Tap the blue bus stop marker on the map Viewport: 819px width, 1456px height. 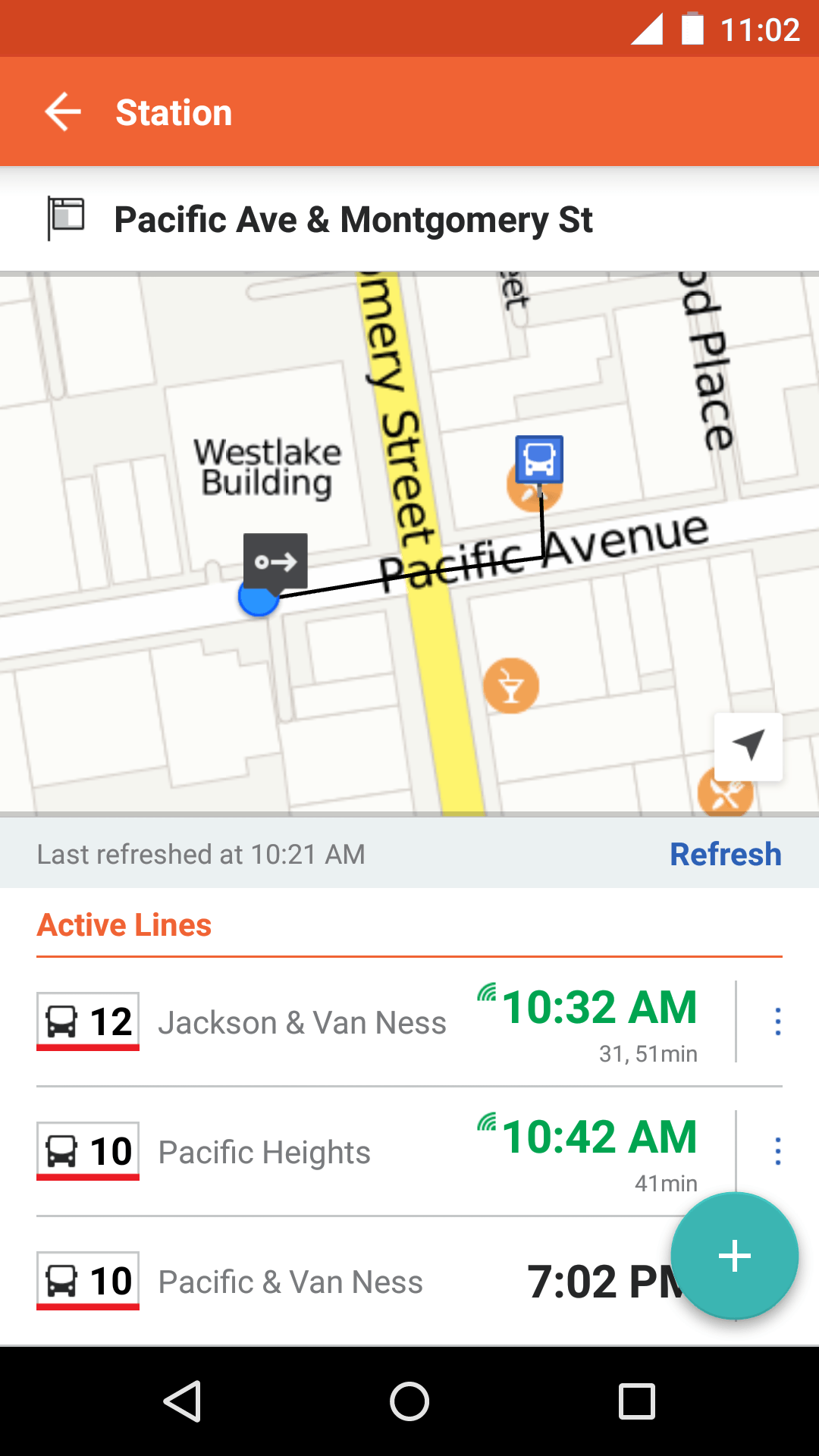pyautogui.click(x=539, y=460)
